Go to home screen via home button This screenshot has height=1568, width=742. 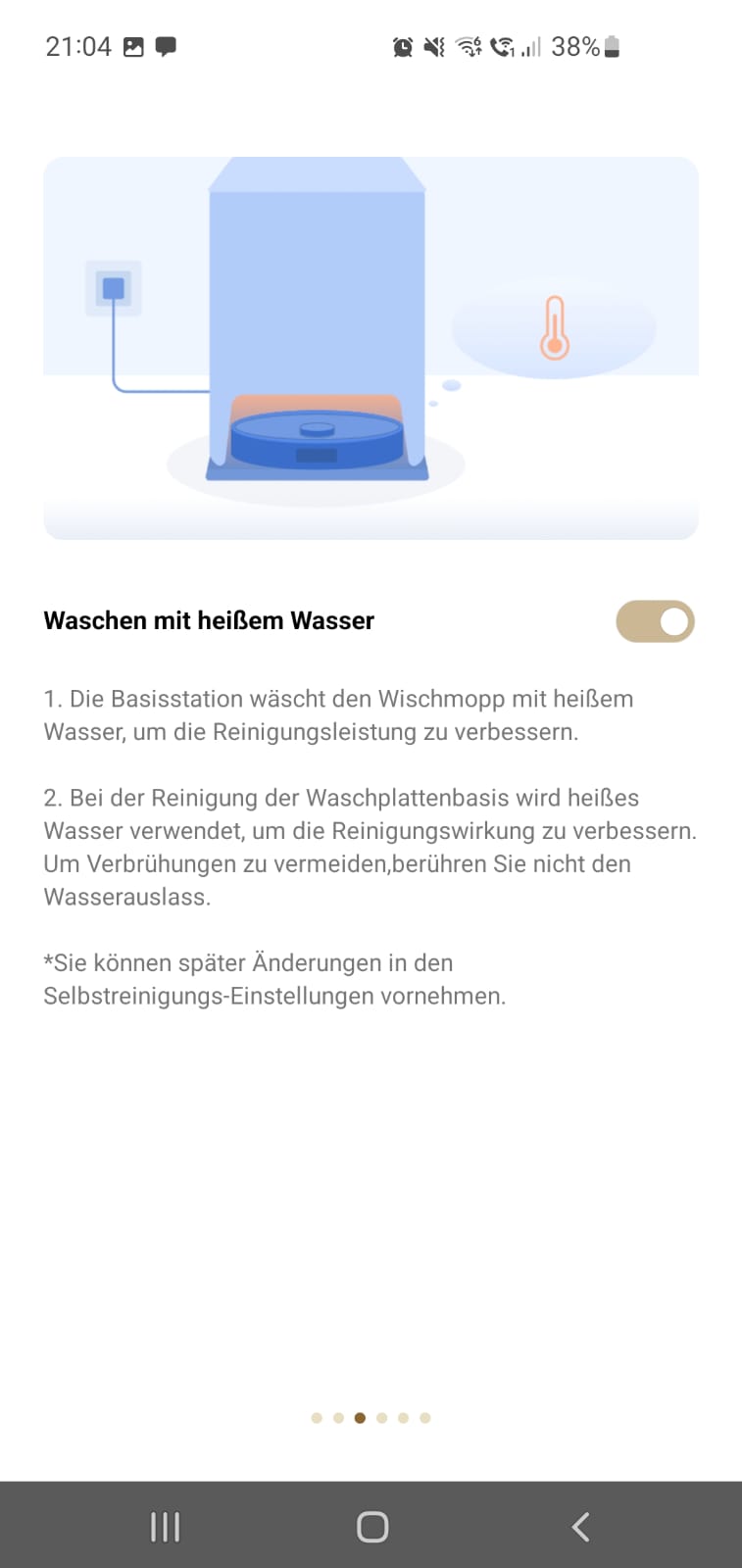point(372,1526)
